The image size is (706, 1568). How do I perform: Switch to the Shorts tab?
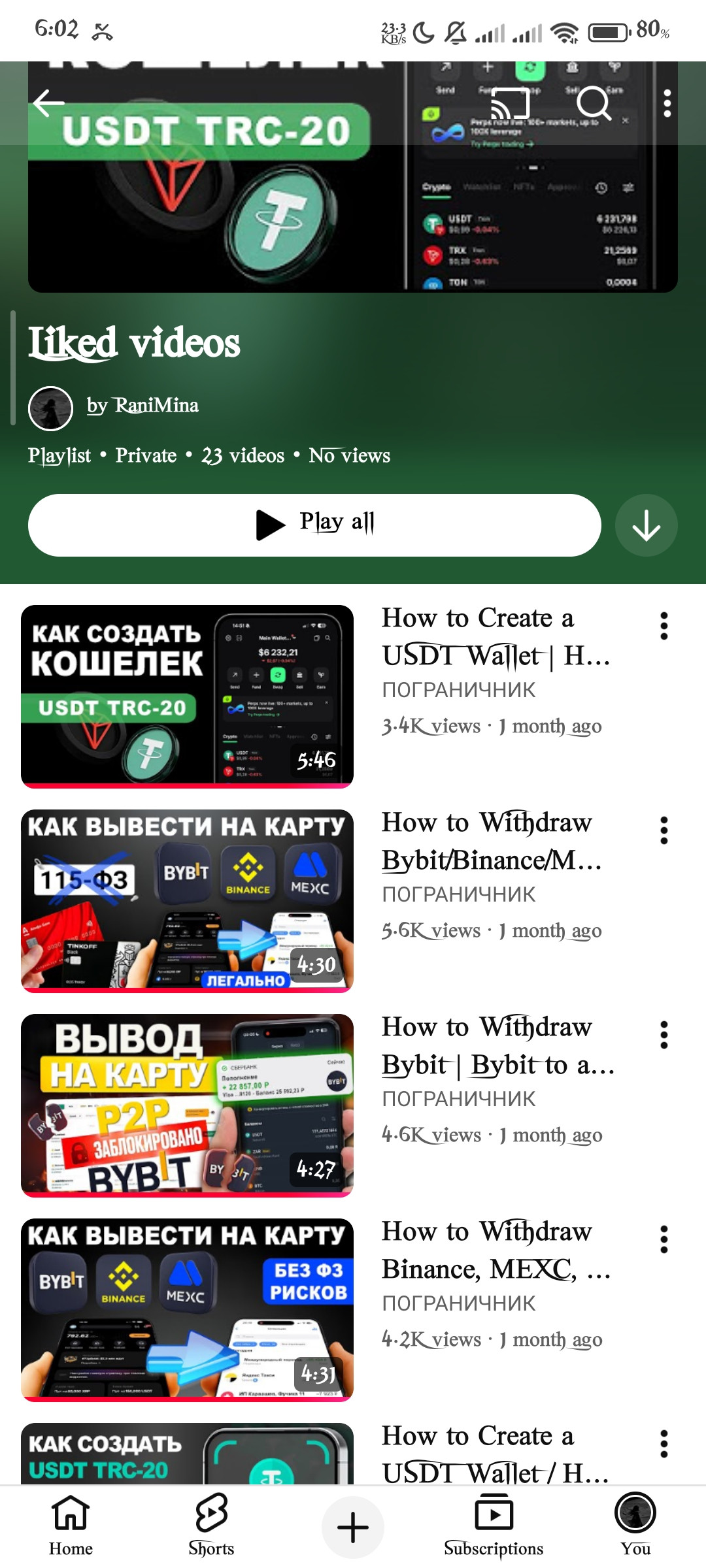211,1525
